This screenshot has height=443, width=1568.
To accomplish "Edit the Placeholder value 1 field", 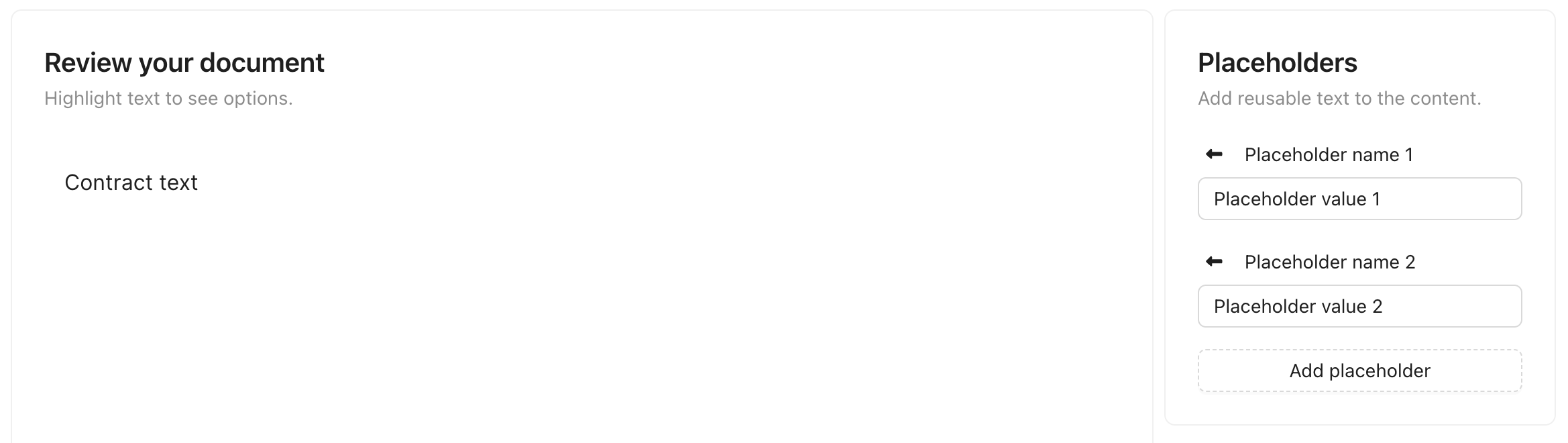I will coord(1359,199).
